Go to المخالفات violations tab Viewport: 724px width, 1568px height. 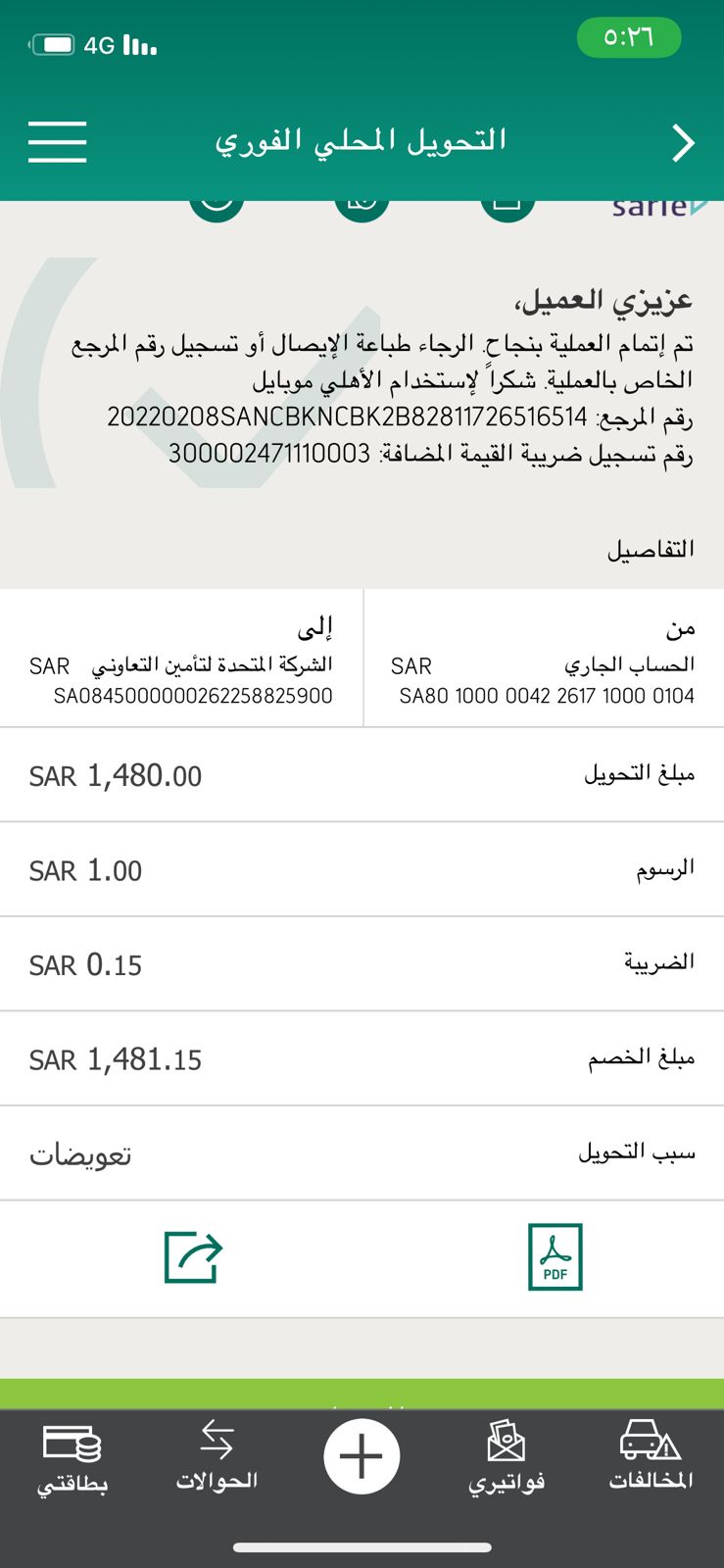651,1458
